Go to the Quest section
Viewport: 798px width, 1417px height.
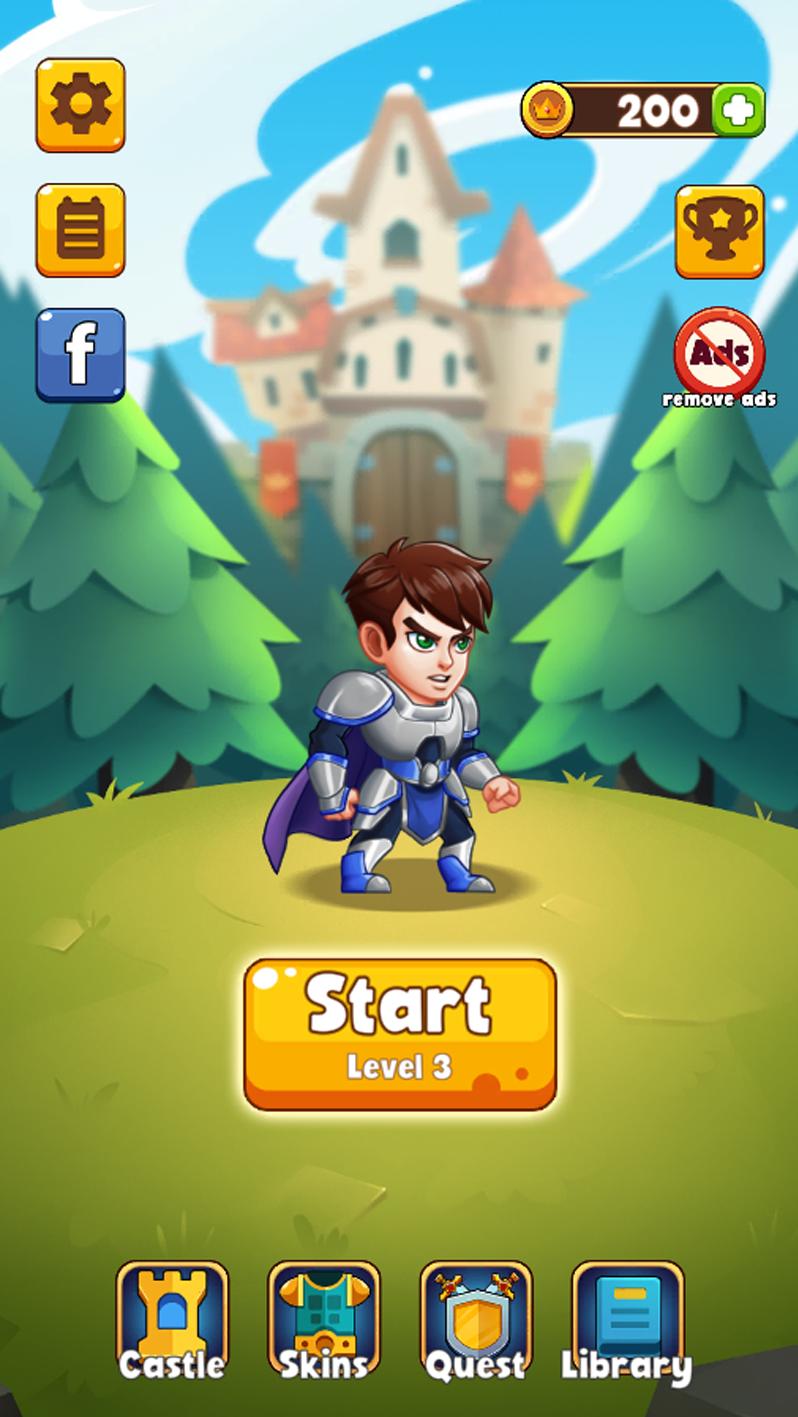pyautogui.click(x=476, y=1320)
